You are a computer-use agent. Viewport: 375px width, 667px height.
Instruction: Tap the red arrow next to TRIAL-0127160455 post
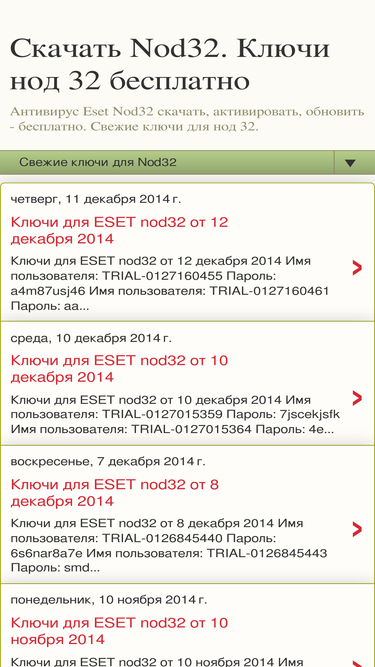click(357, 268)
